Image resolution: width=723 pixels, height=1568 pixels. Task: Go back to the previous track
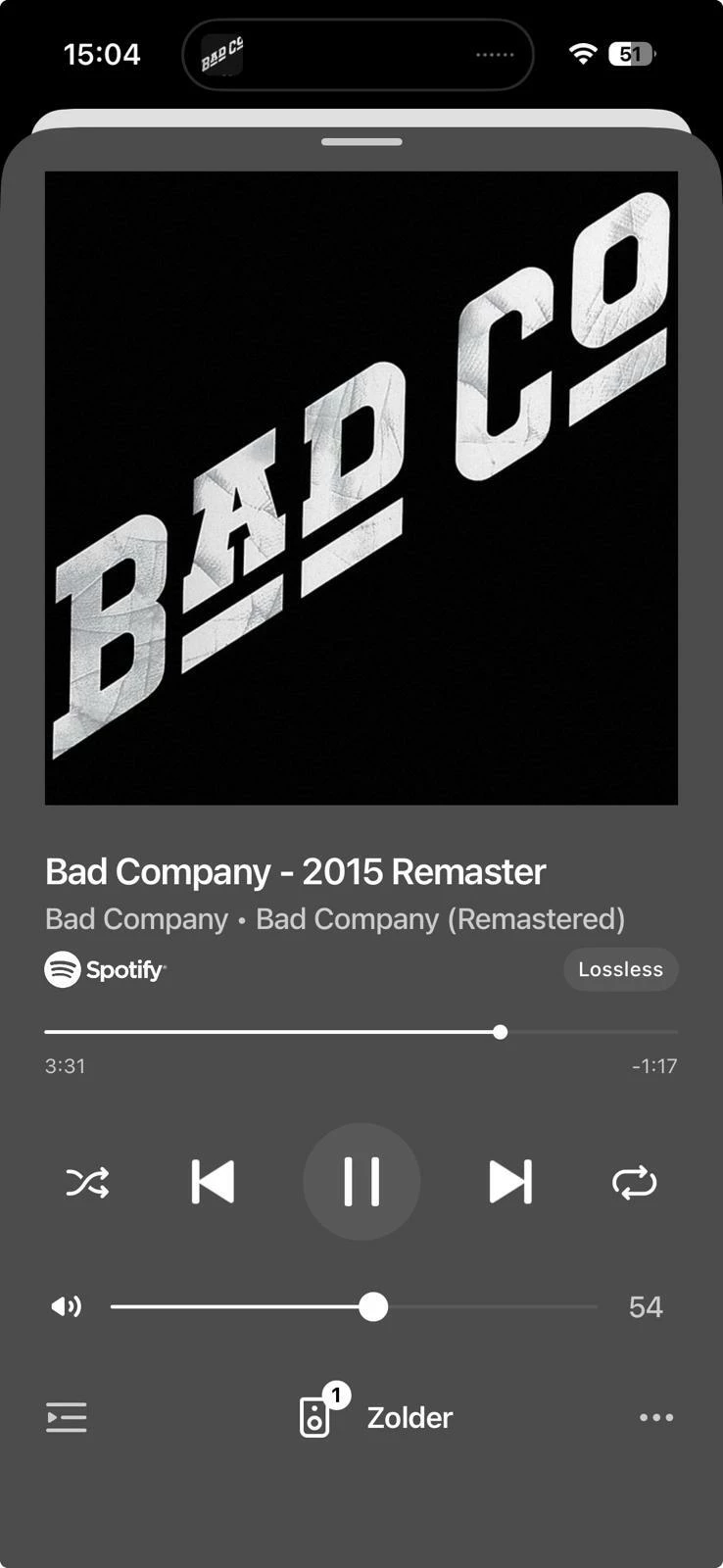pyautogui.click(x=213, y=1181)
